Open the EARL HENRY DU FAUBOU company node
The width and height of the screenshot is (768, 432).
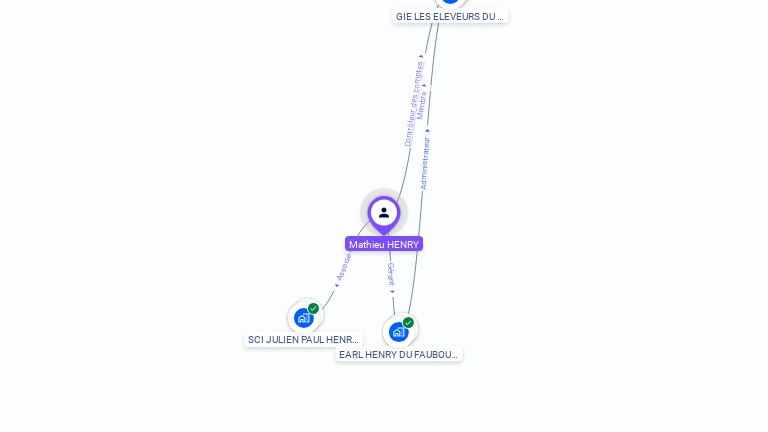coord(399,332)
